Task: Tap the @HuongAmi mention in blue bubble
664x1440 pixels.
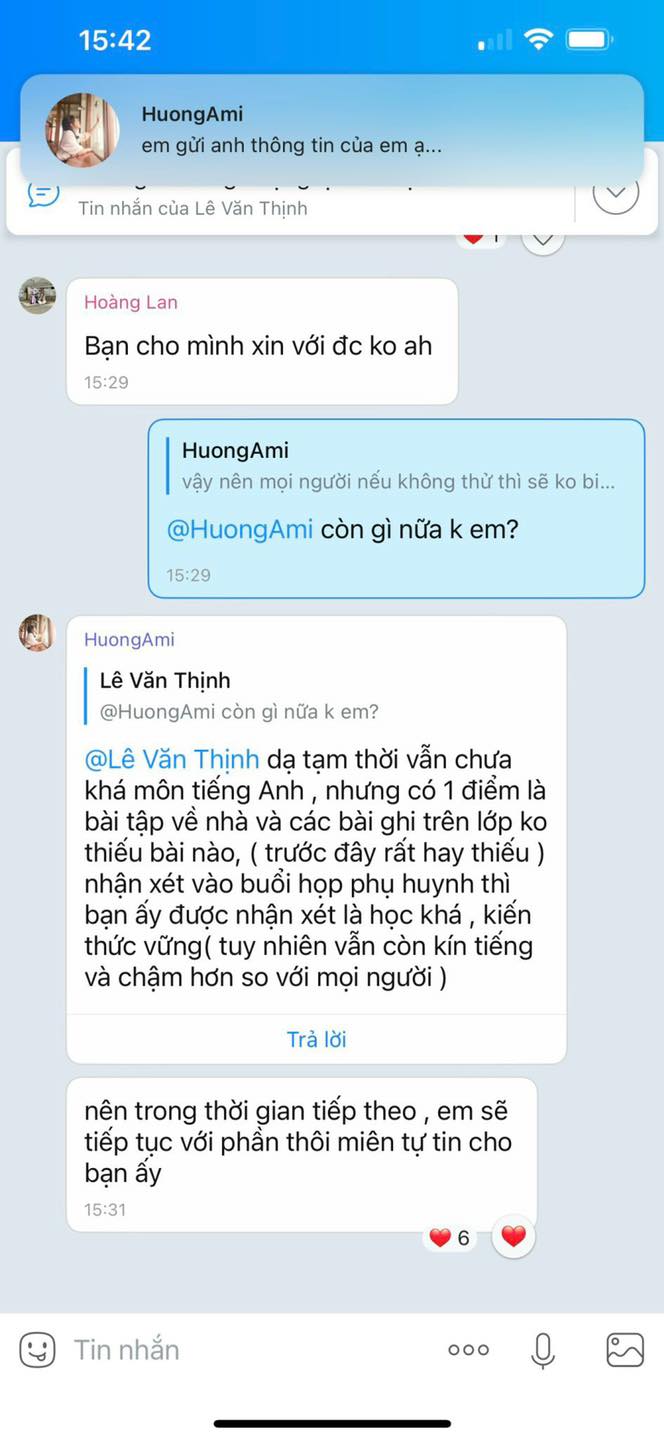Action: (240, 529)
